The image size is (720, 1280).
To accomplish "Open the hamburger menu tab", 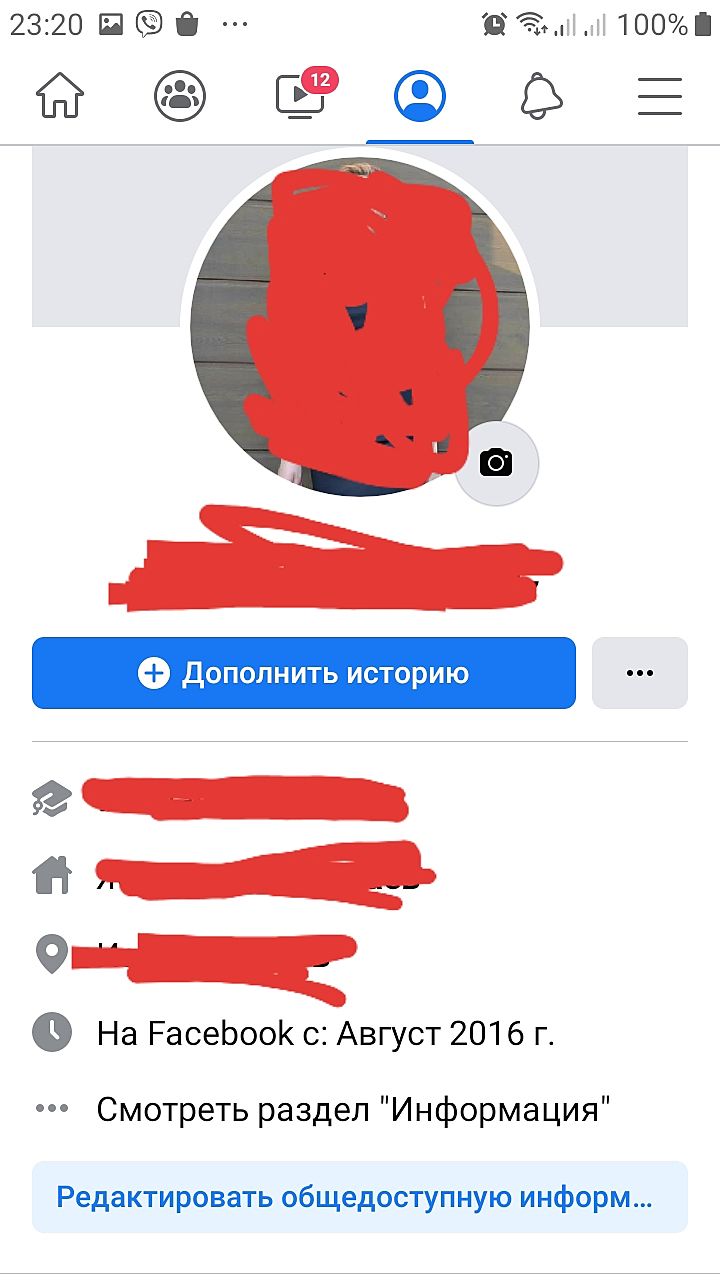I will [x=660, y=97].
